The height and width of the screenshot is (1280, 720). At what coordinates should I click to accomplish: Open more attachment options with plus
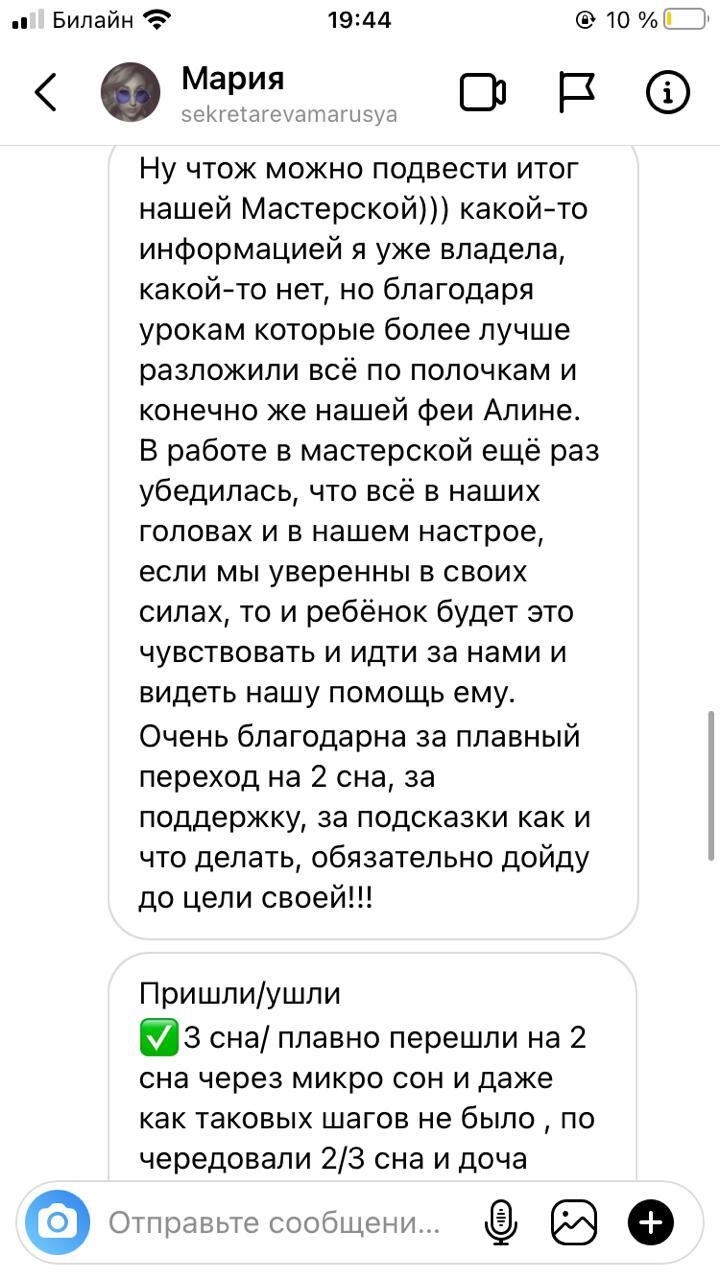click(651, 1222)
